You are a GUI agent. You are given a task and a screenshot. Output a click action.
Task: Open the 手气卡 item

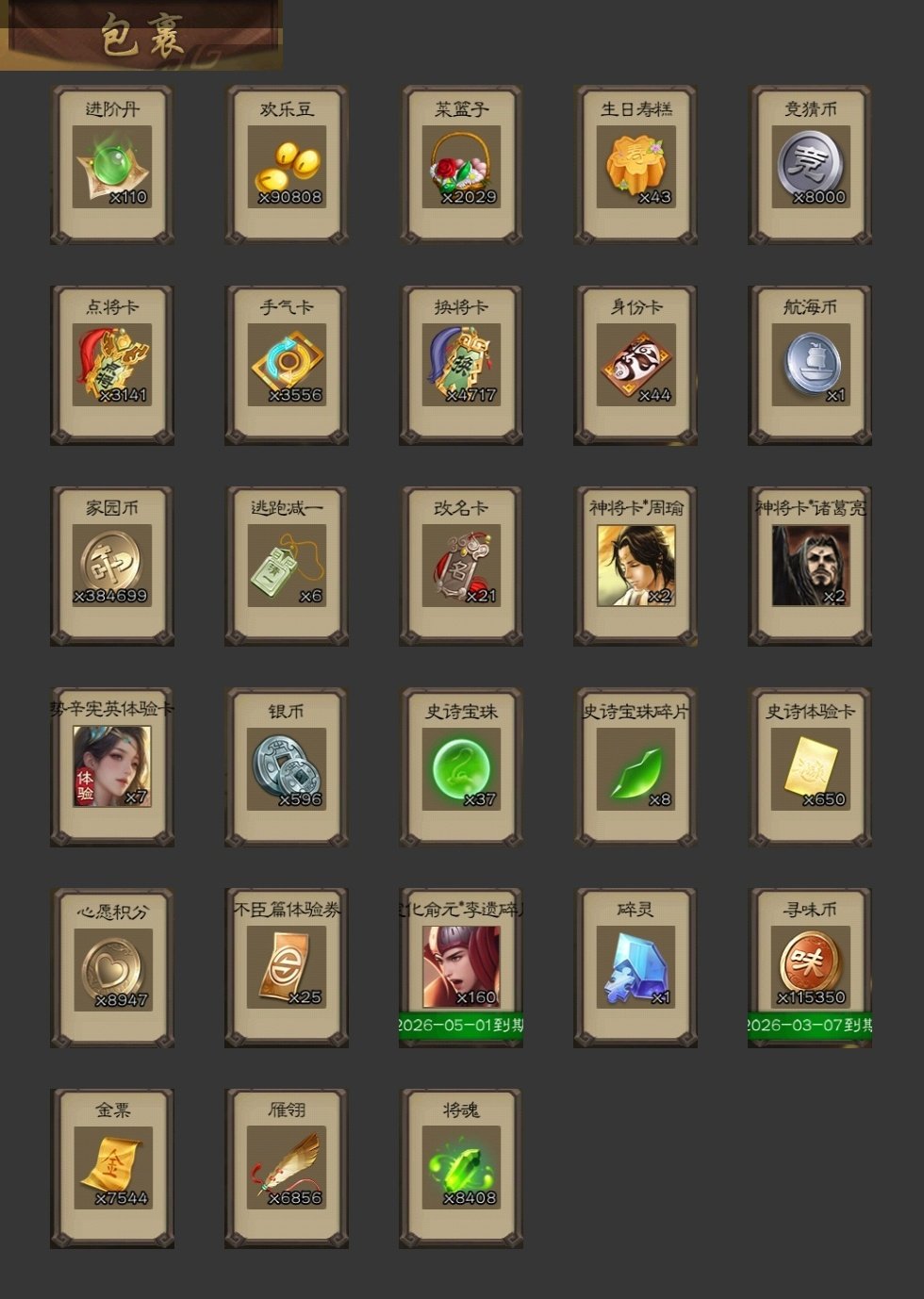click(x=287, y=366)
